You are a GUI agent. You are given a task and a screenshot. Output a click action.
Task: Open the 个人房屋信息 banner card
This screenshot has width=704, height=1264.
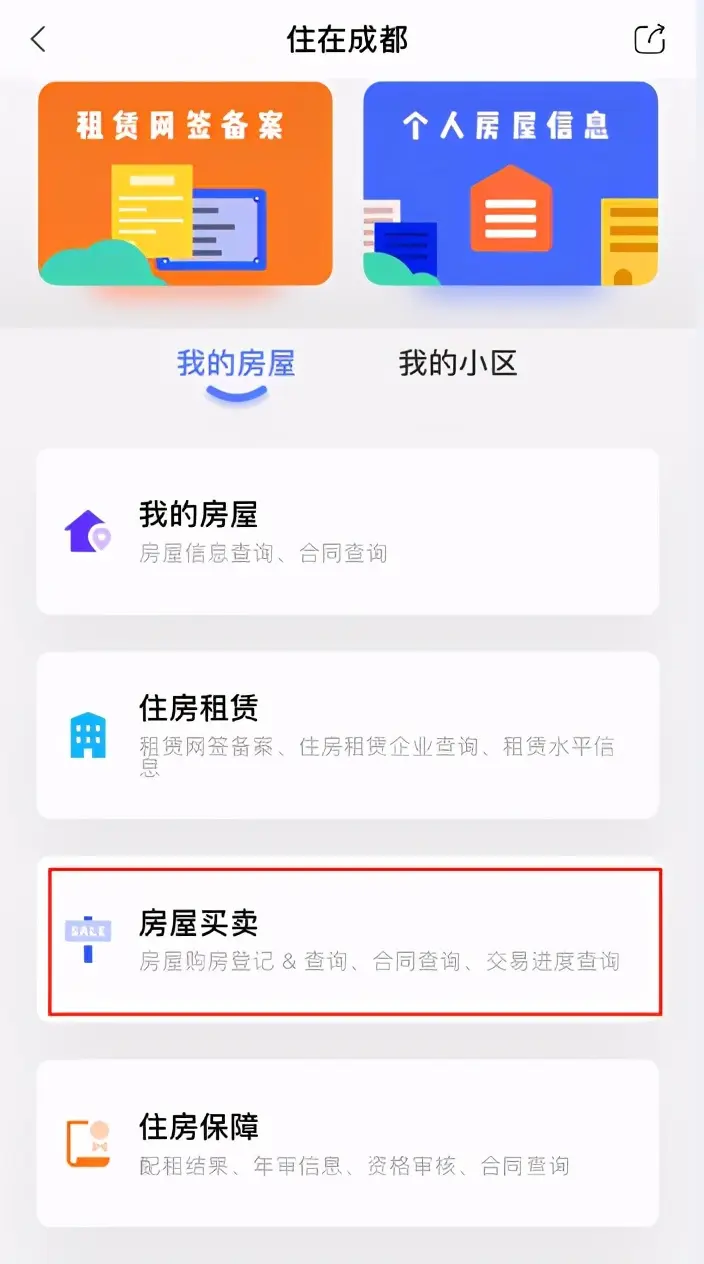pyautogui.click(x=510, y=184)
